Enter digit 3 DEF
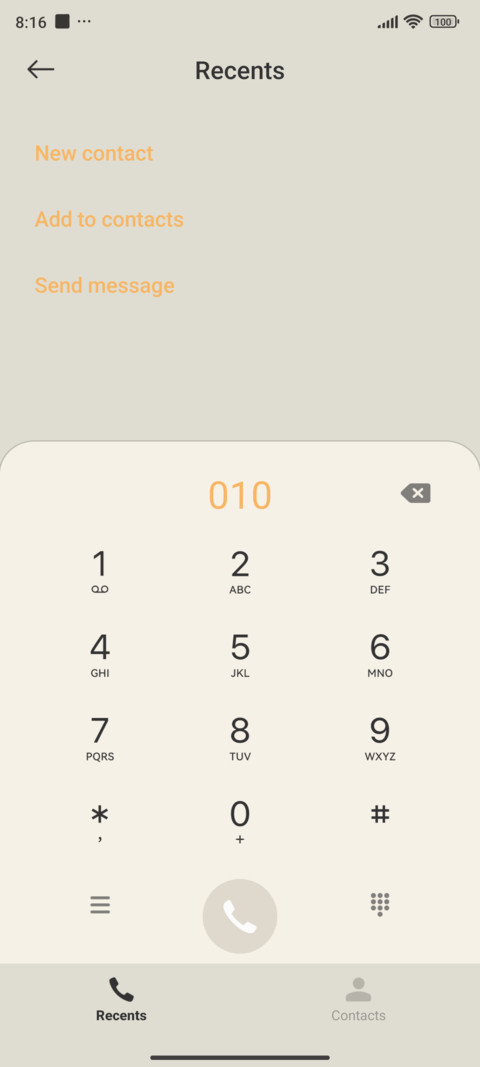 coord(380,572)
